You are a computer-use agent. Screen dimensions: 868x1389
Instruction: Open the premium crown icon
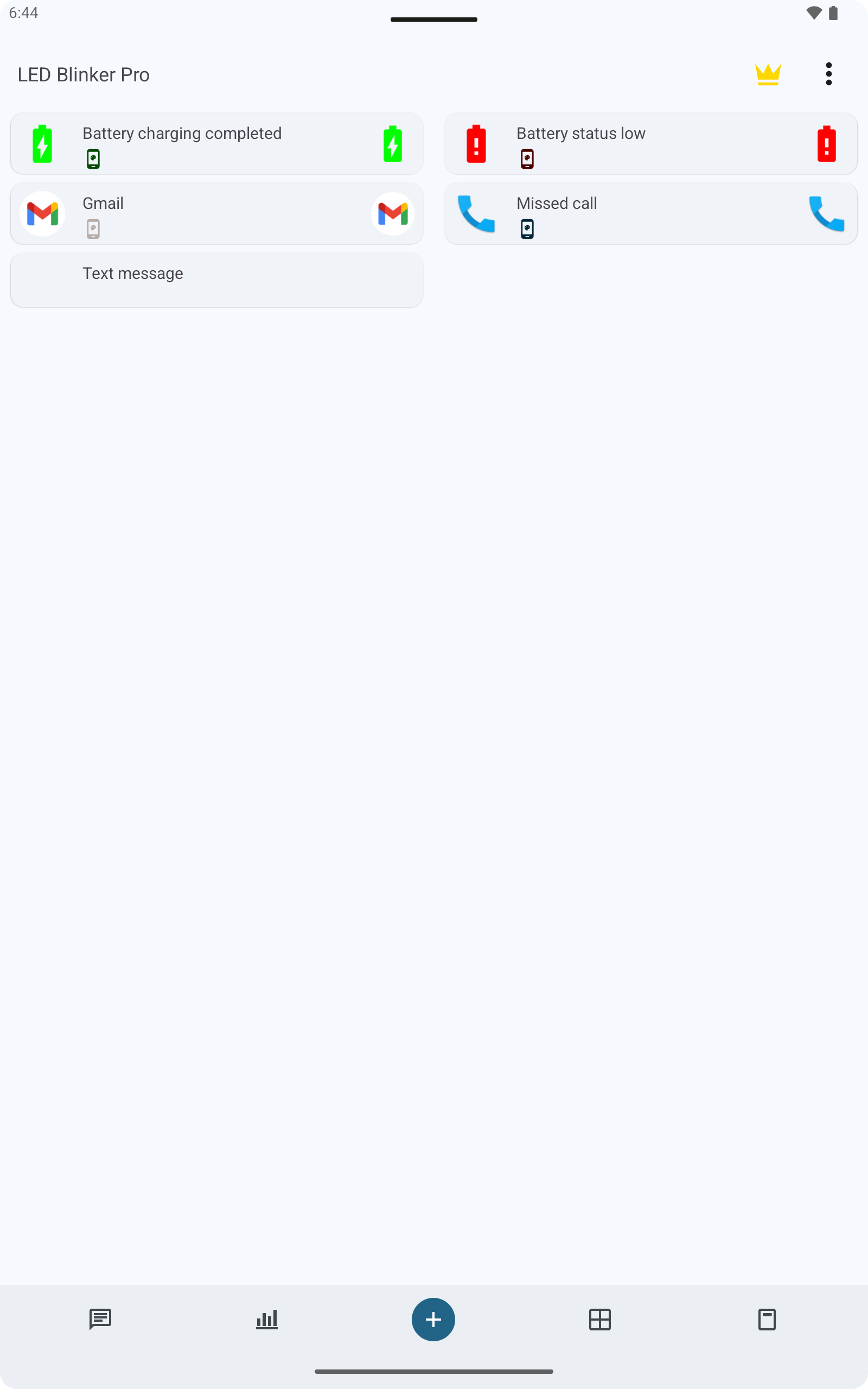768,75
